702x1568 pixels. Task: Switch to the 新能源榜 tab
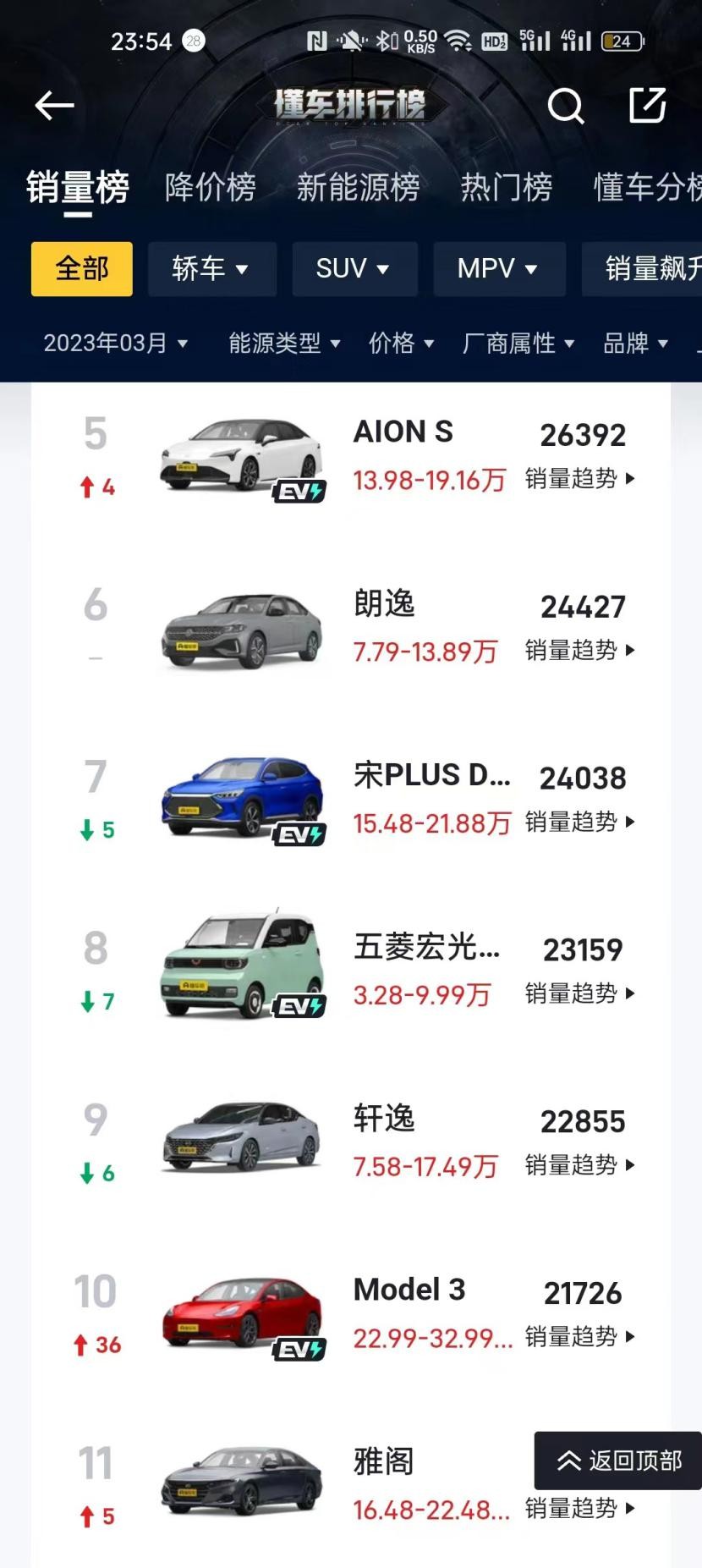[359, 187]
